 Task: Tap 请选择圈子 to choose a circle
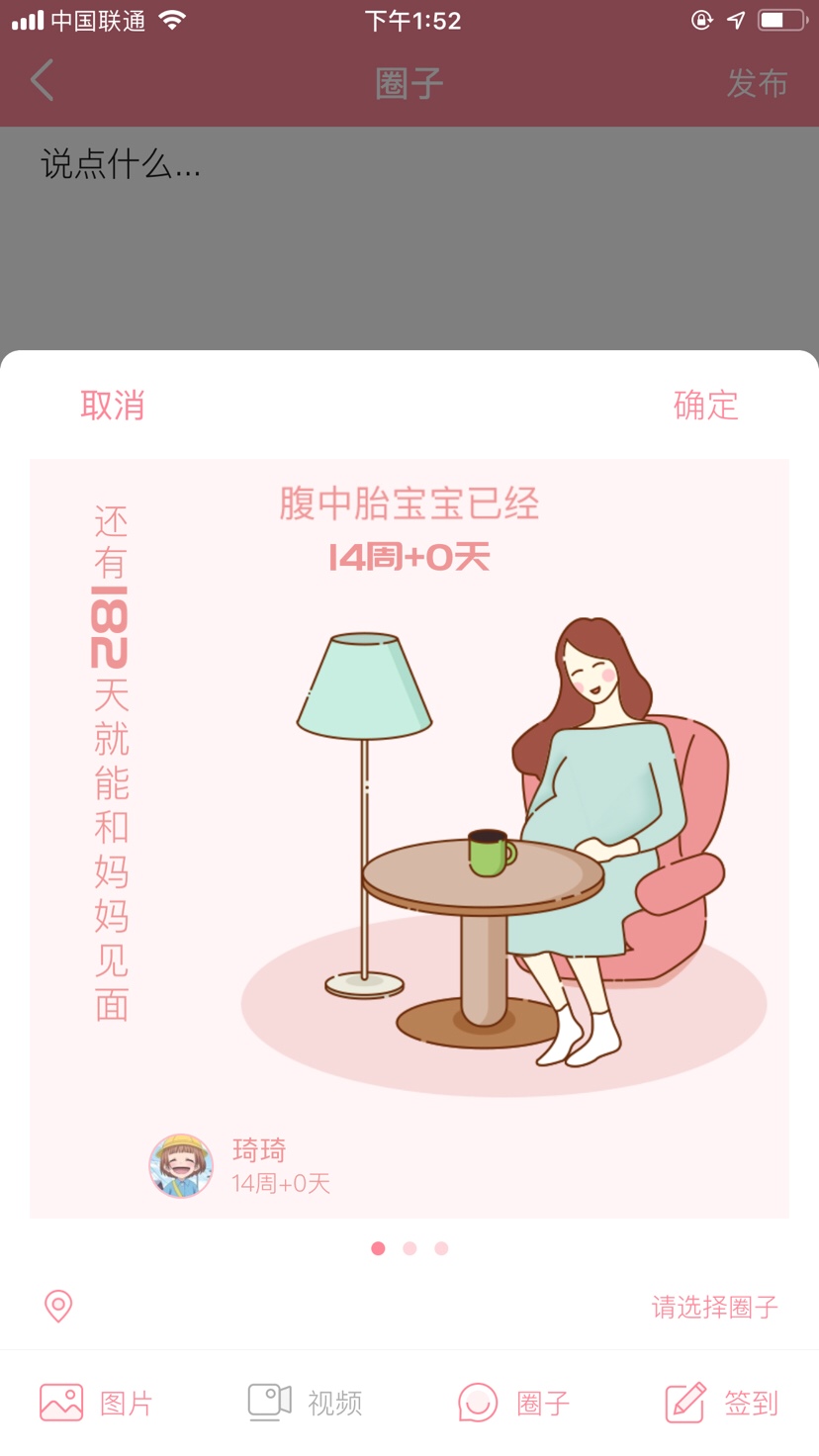[x=714, y=1307]
